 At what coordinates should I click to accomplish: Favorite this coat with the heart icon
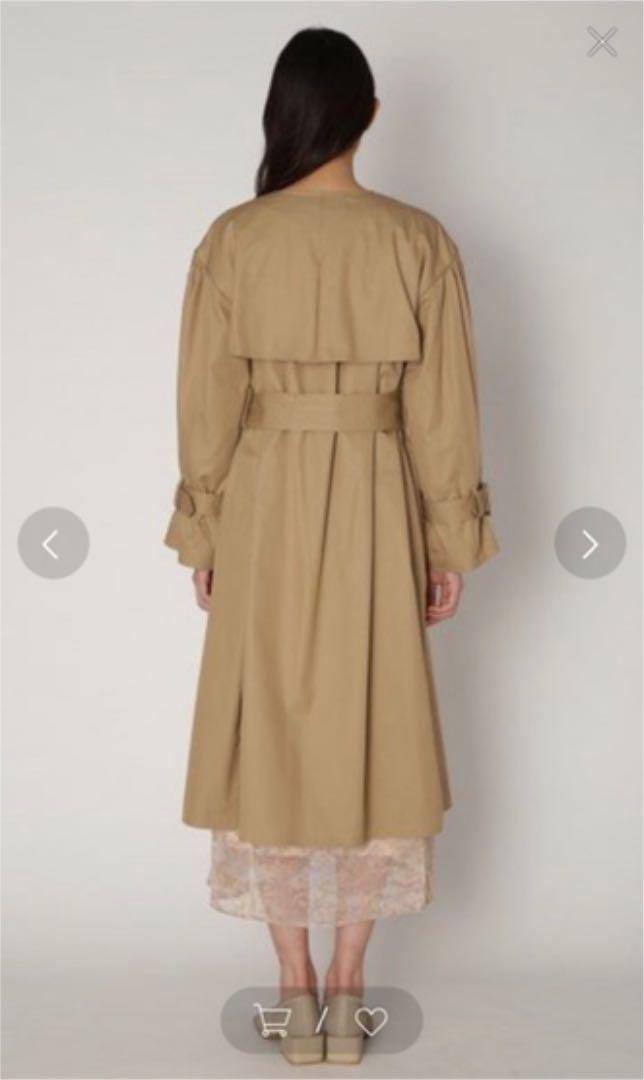pos(371,1020)
